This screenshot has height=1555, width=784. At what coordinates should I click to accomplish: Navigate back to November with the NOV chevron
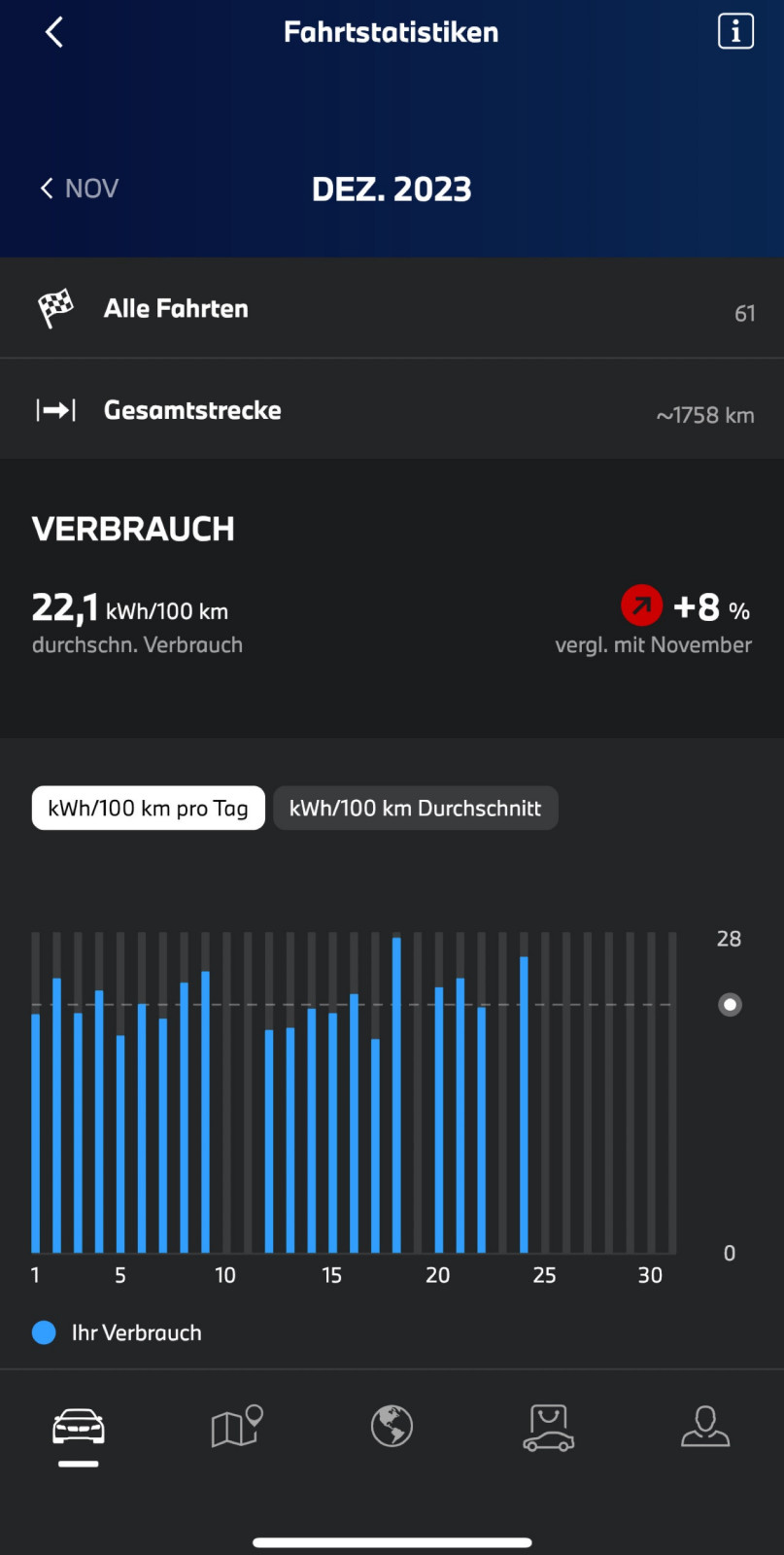click(78, 188)
